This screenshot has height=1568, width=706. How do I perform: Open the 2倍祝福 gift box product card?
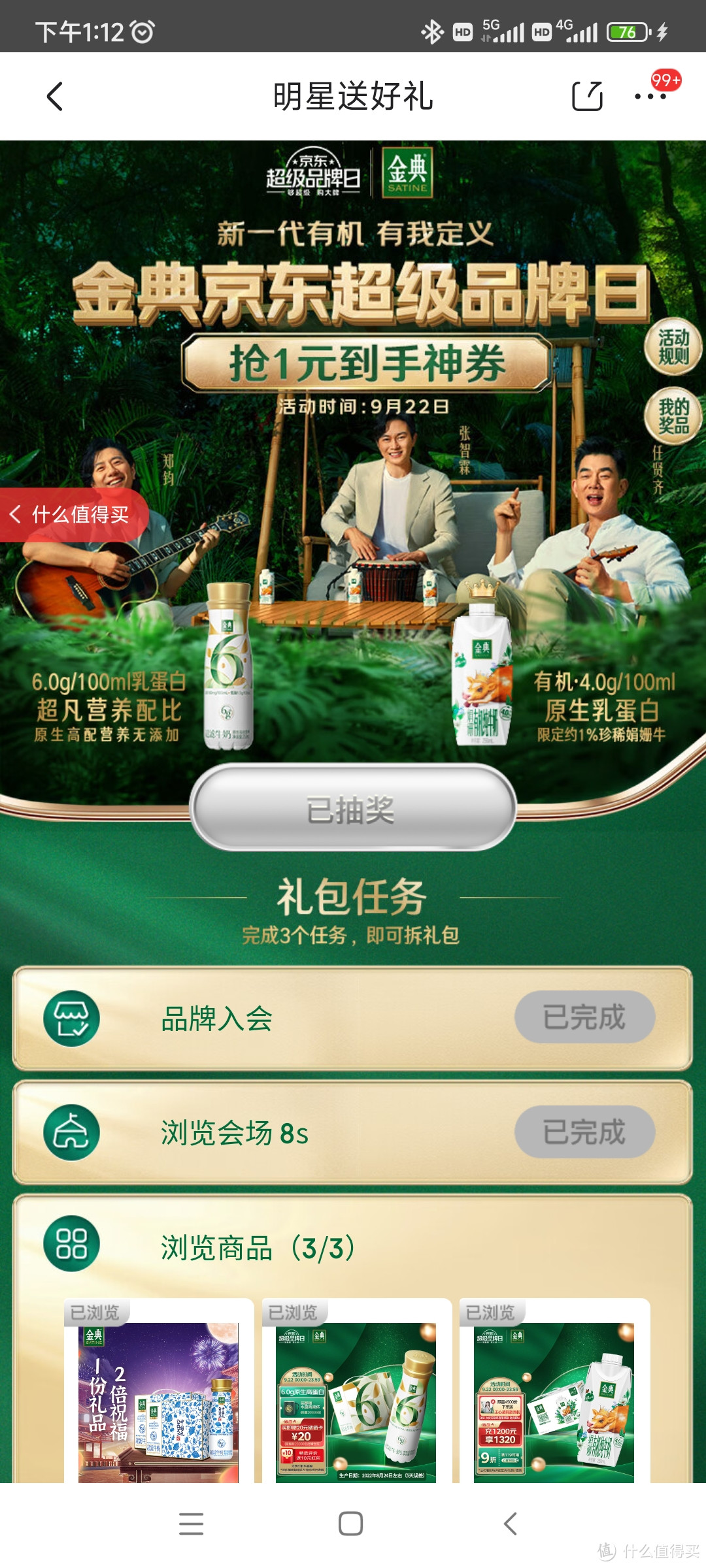click(159, 1392)
